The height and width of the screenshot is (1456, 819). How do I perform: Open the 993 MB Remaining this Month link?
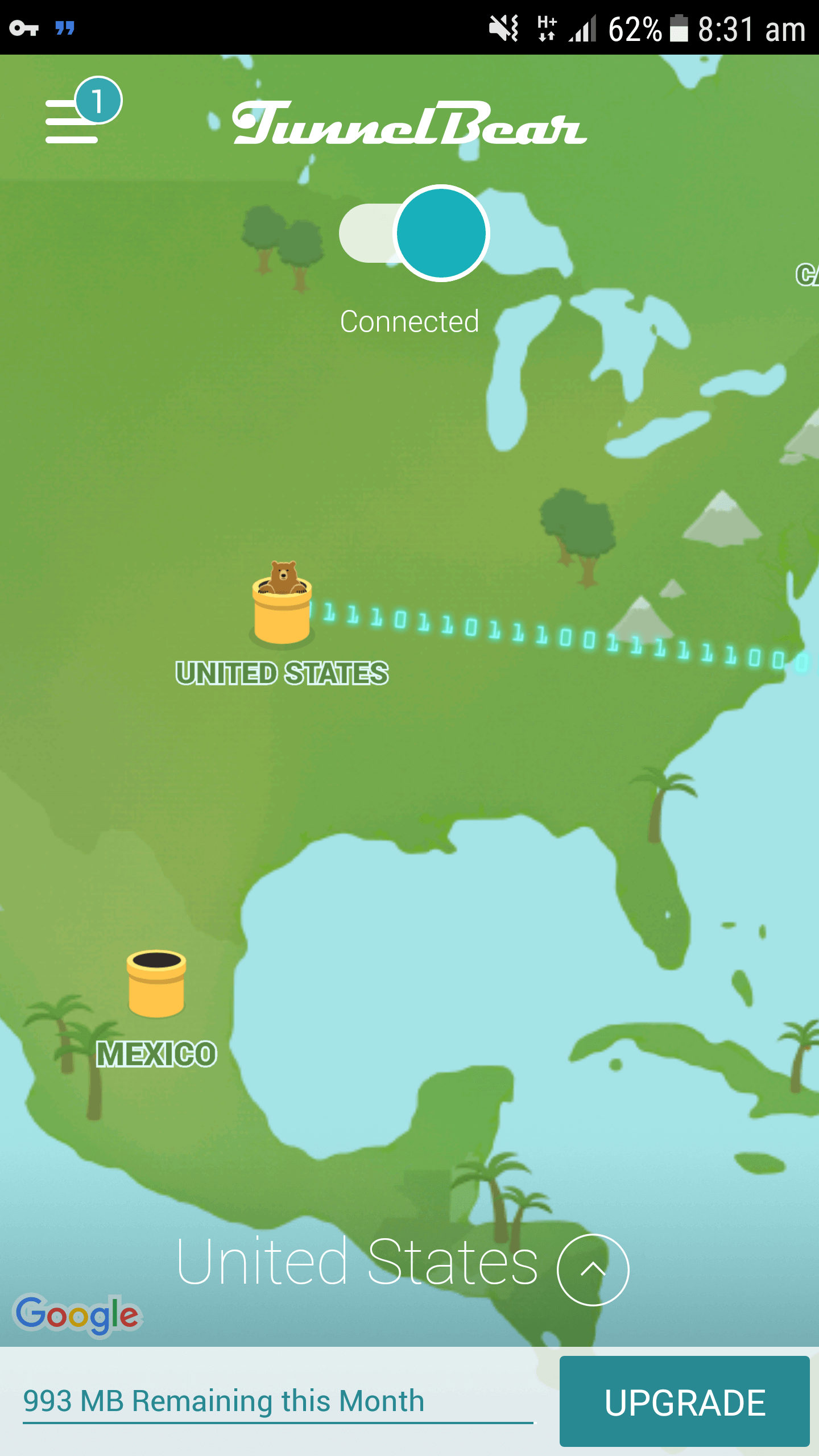[x=224, y=1400]
